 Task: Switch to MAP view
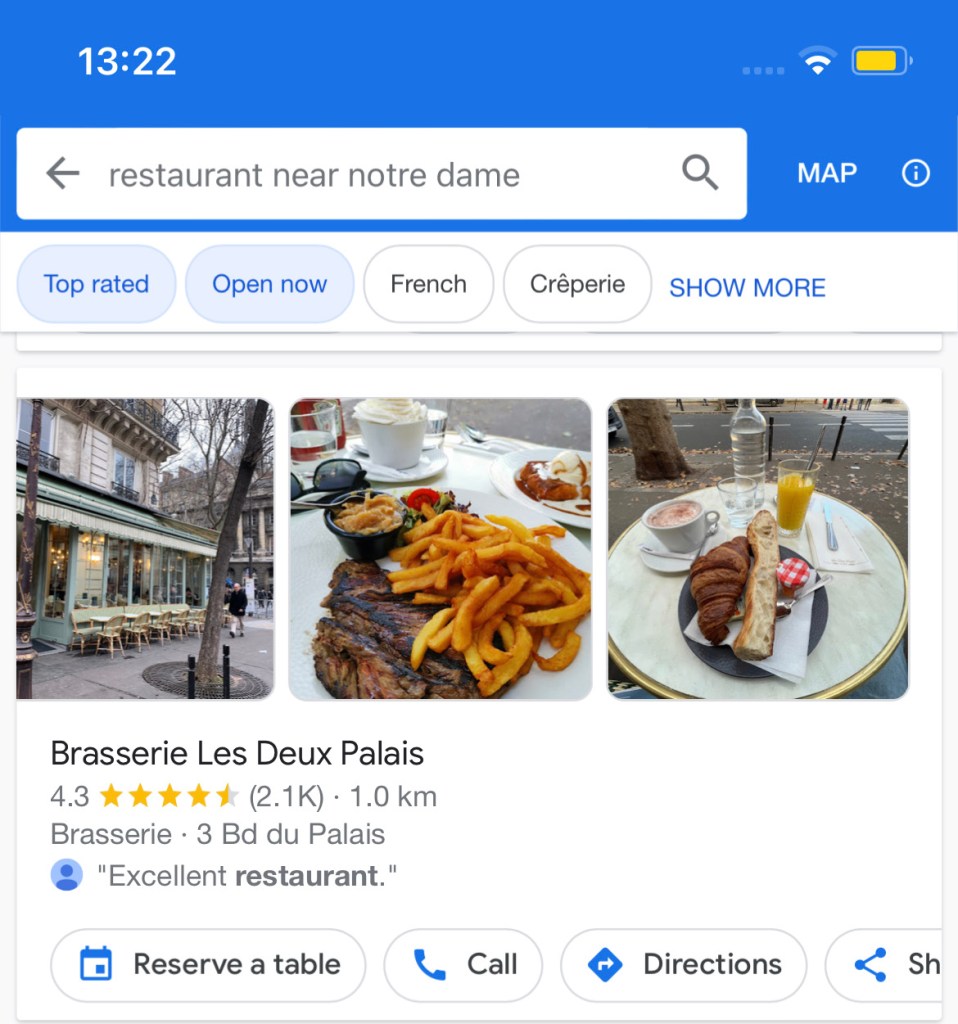827,174
